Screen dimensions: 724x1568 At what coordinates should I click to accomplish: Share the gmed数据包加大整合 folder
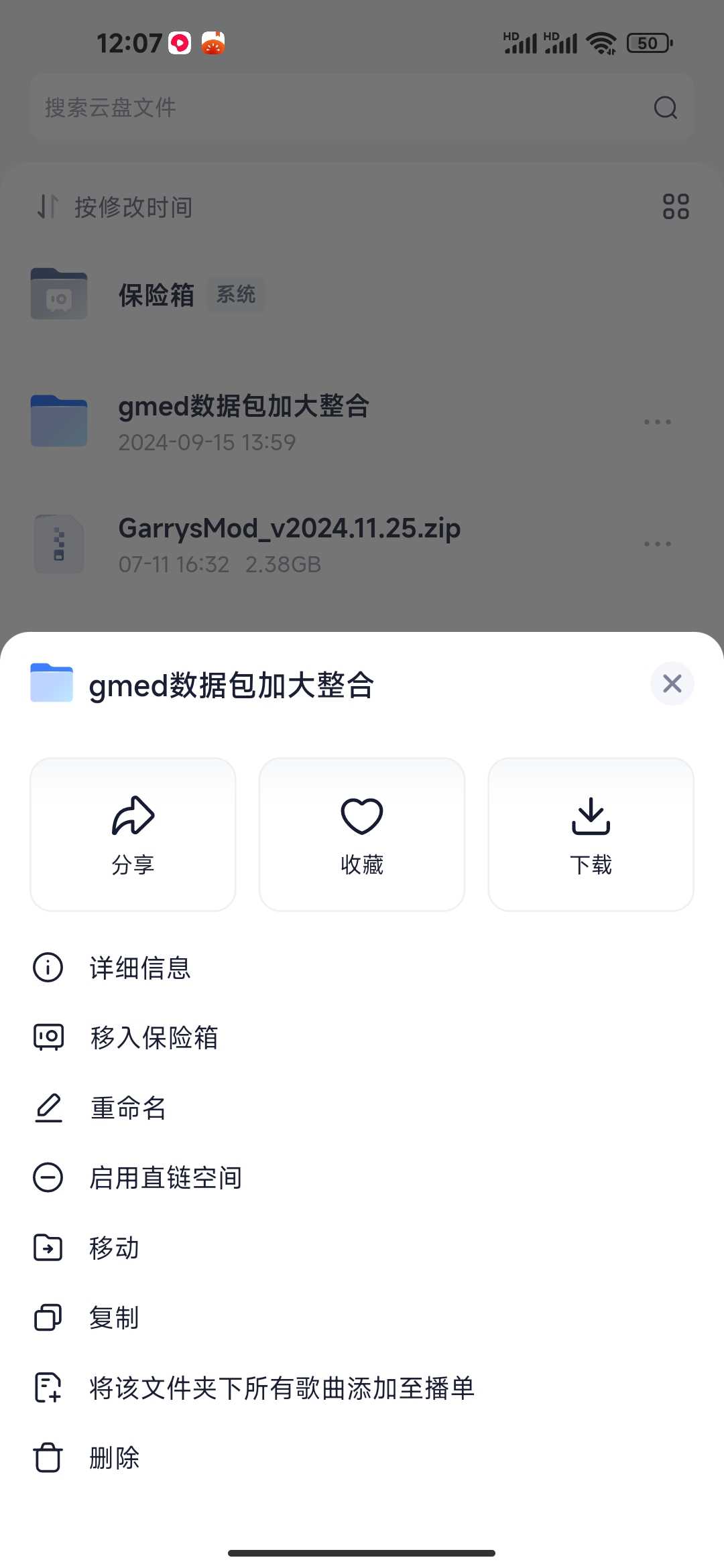pos(133,834)
